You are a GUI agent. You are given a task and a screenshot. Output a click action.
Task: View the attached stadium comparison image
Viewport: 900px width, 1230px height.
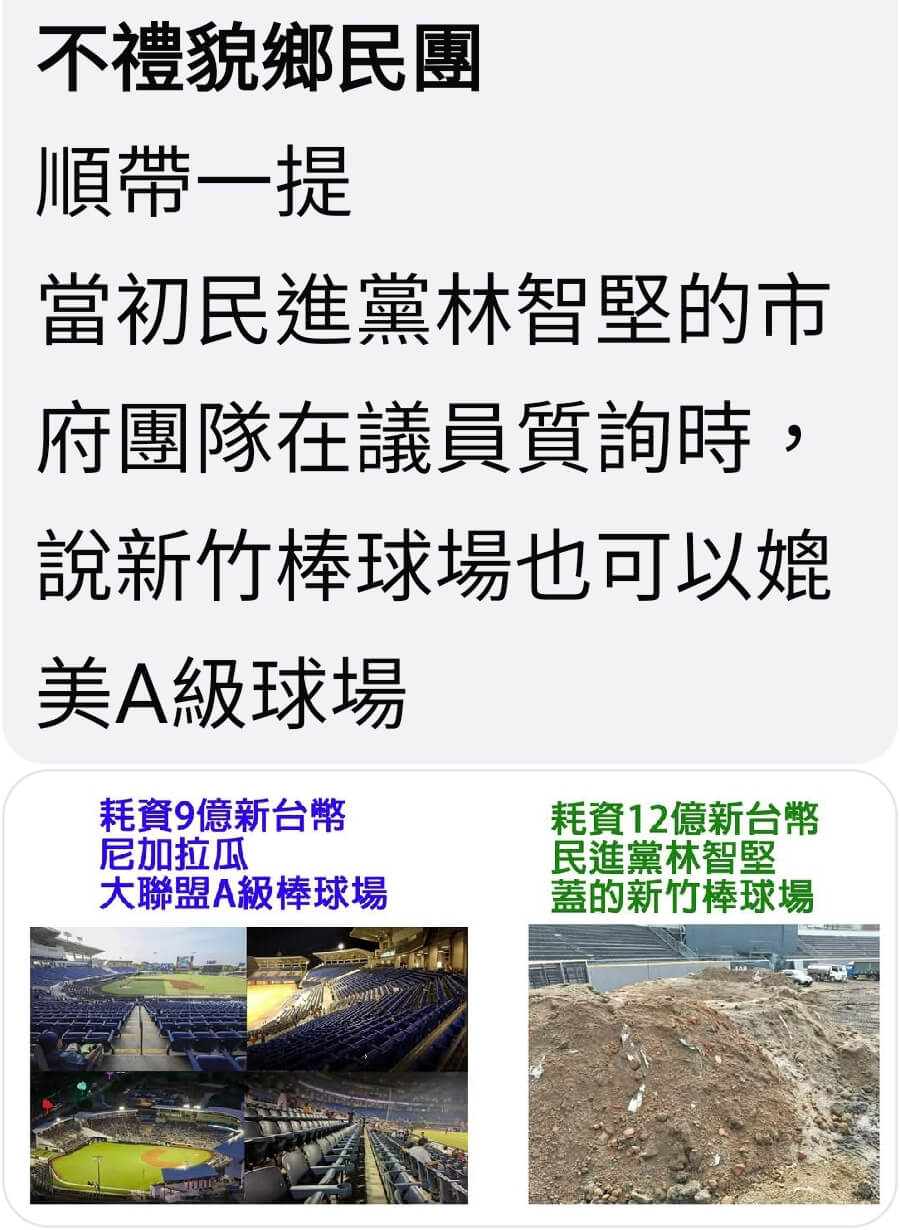[x=449, y=998]
